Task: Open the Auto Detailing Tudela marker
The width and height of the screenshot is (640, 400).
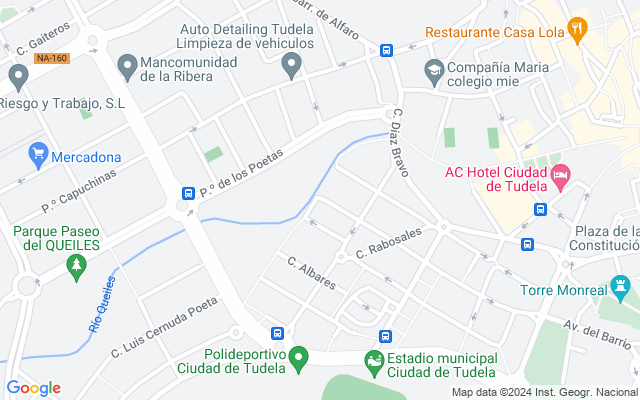Action: coord(291,66)
